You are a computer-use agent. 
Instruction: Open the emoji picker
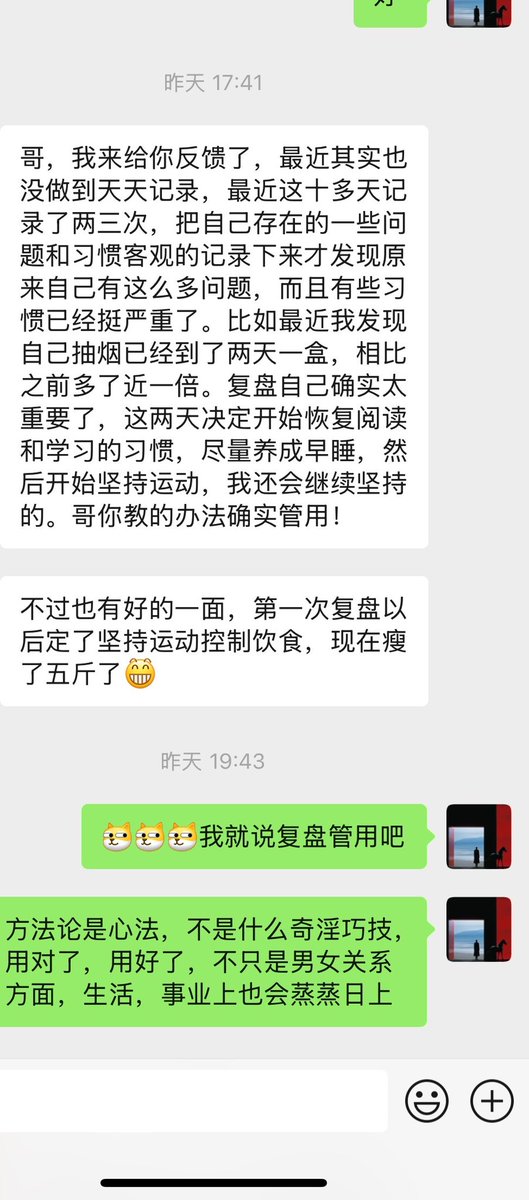(427, 1101)
